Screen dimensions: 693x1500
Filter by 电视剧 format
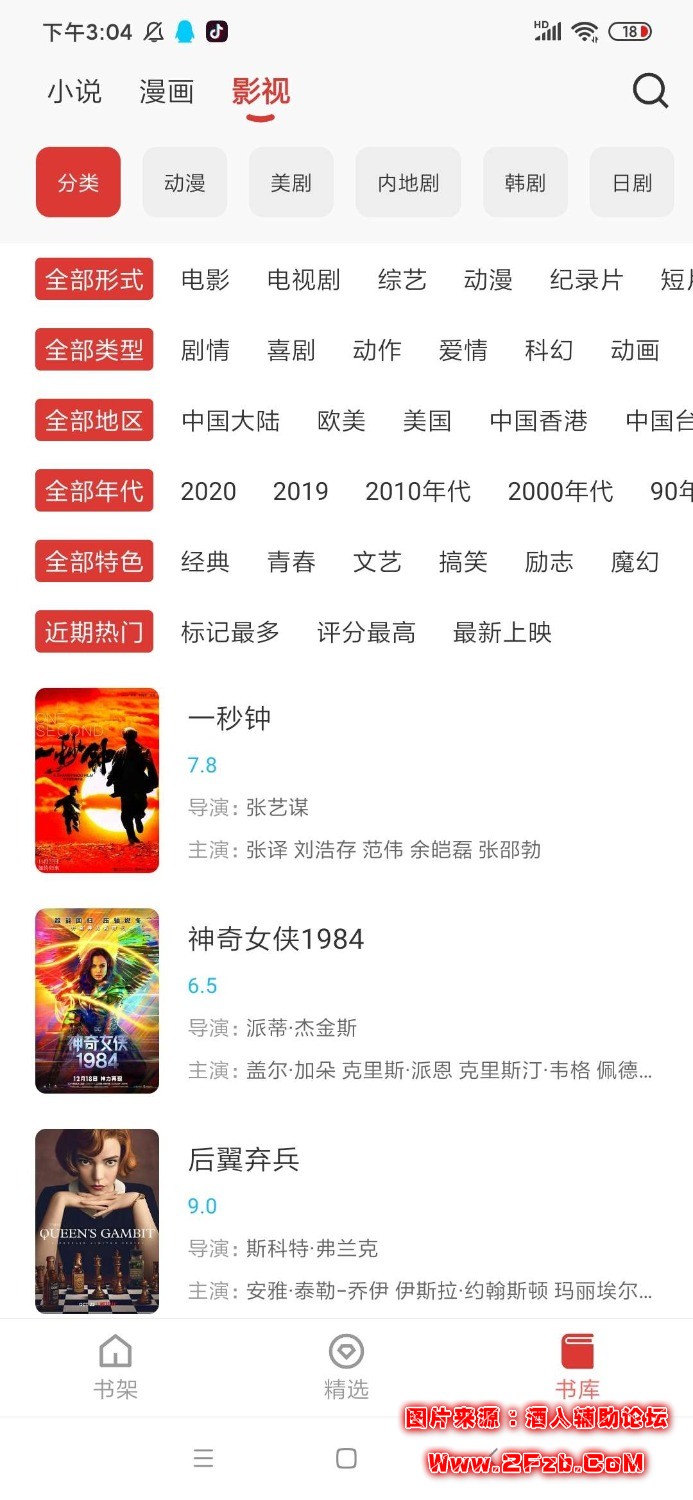click(303, 280)
